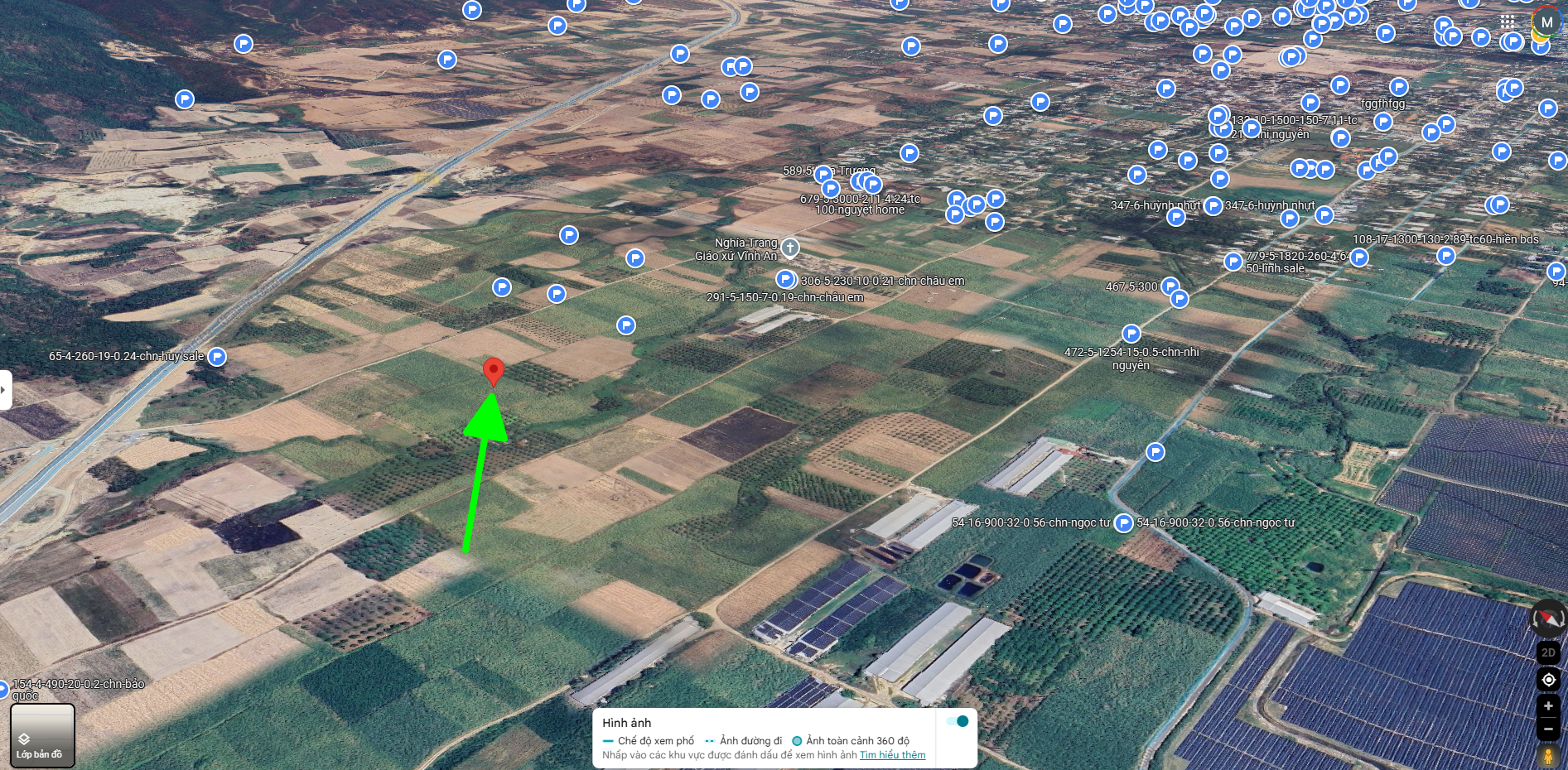Select the red dropped pin
Screen dimensions: 1568x770
(x=493, y=371)
